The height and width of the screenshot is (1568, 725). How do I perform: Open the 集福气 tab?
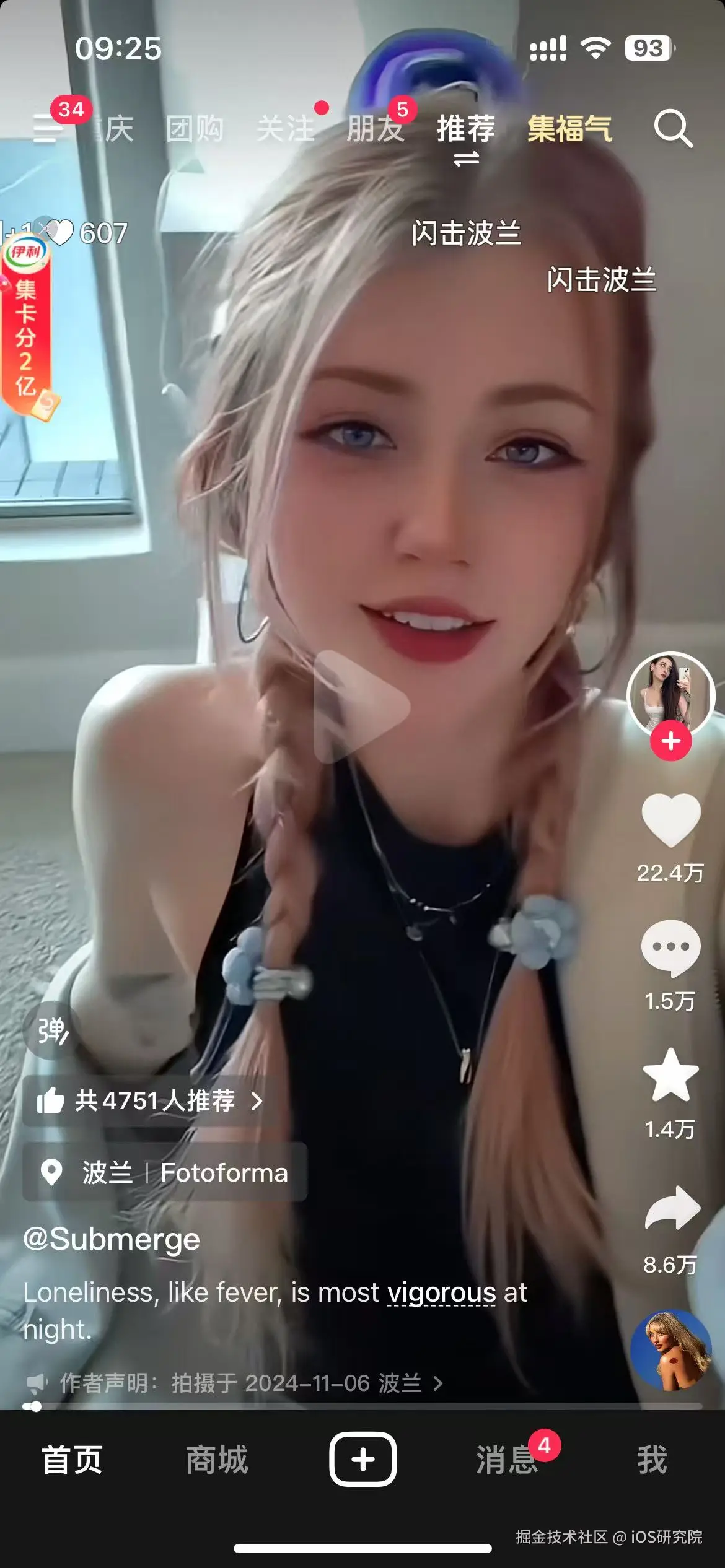coord(569,129)
